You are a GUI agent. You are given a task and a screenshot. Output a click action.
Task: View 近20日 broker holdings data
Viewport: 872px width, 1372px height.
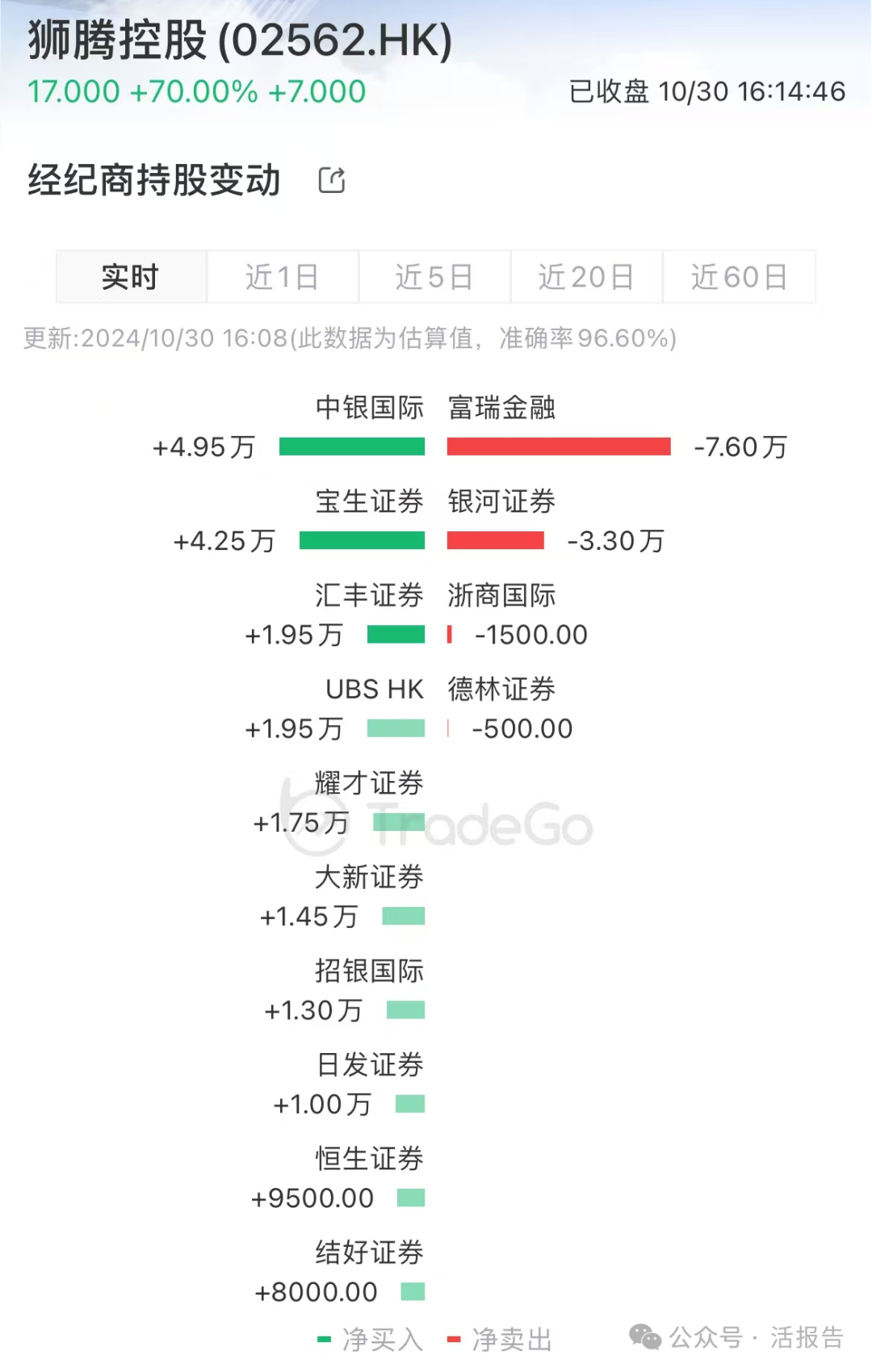pyautogui.click(x=585, y=276)
